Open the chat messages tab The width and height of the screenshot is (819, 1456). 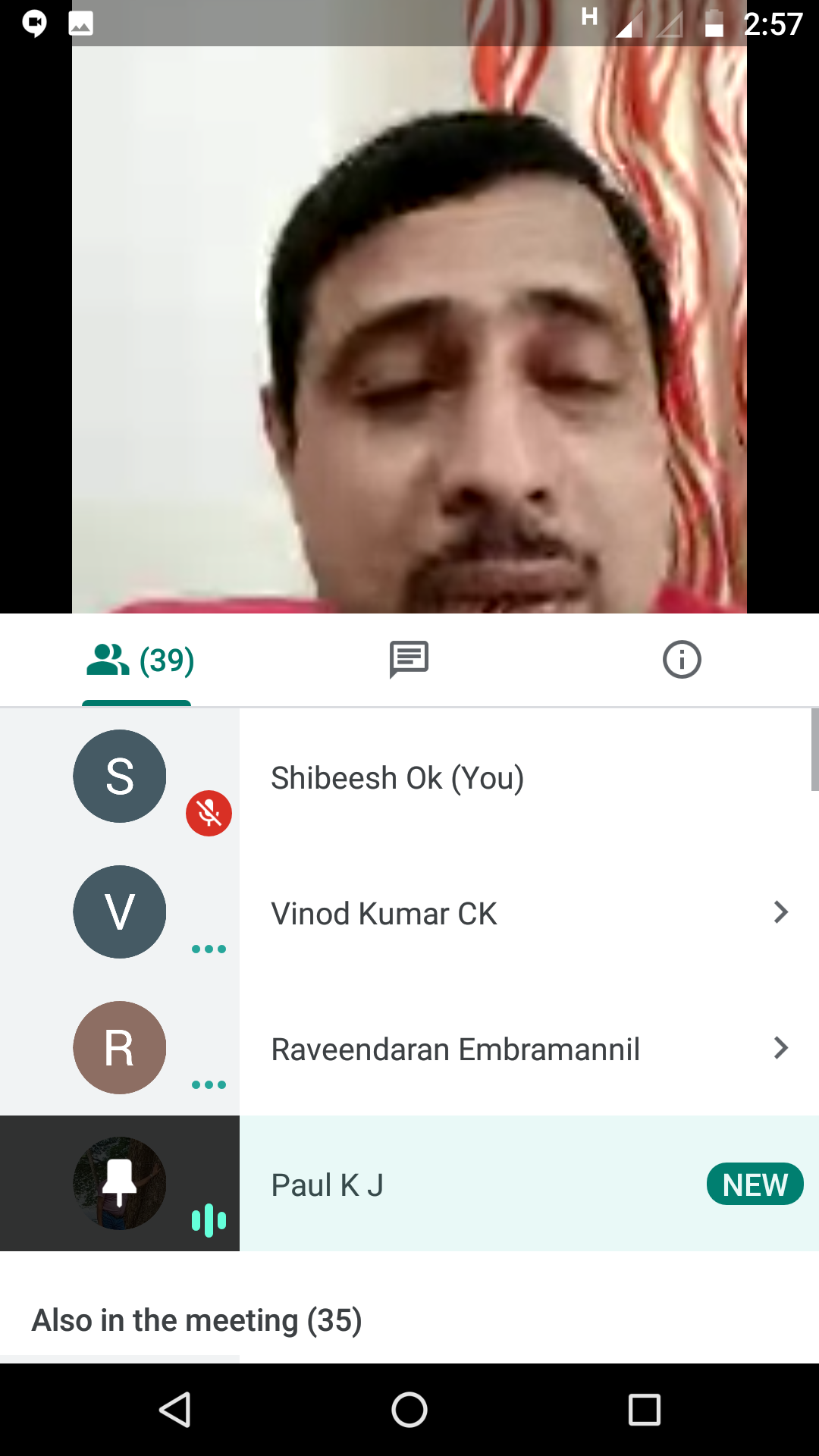(x=409, y=660)
